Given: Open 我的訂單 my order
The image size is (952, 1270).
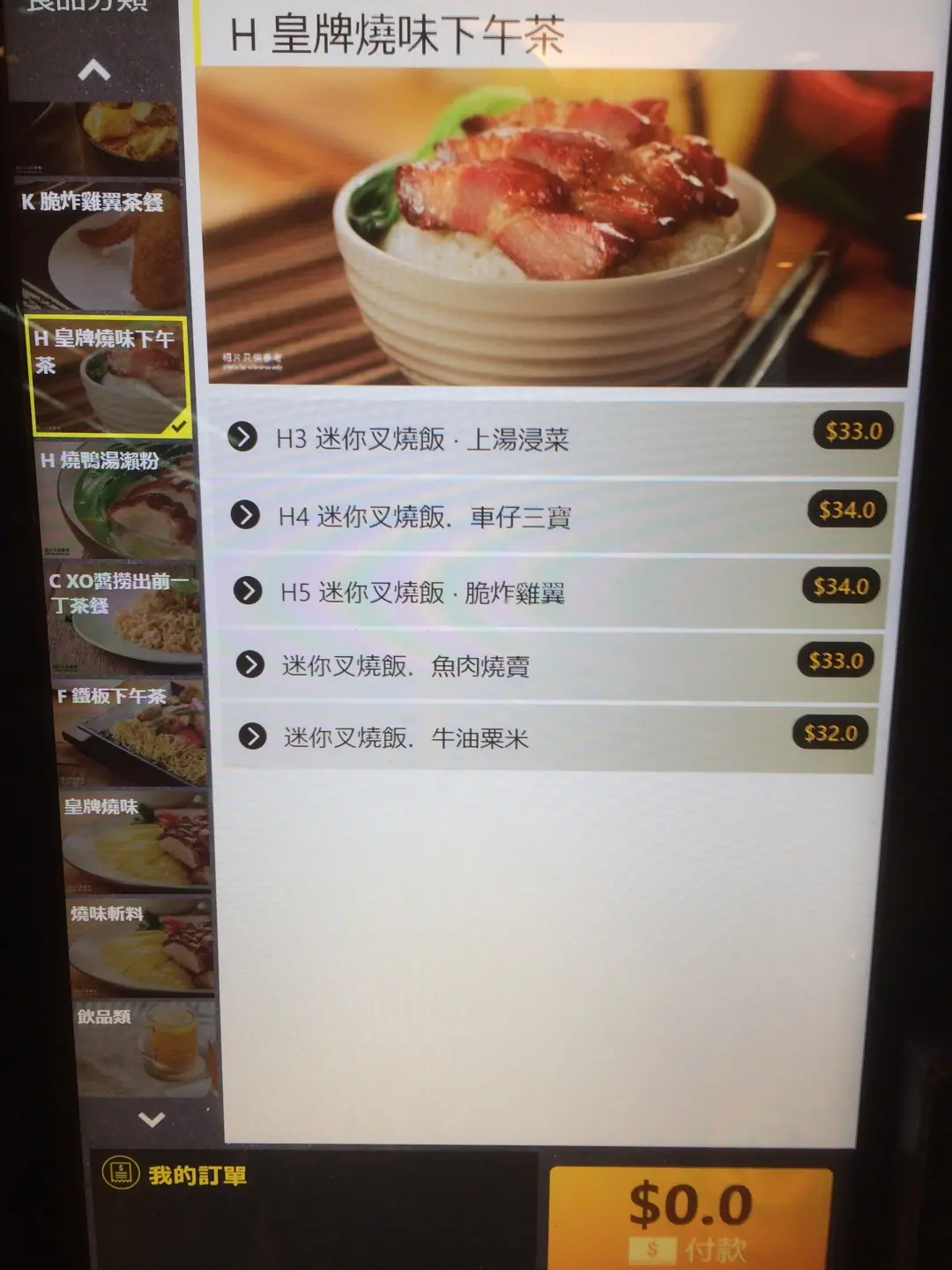Looking at the screenshot, I should 176,1175.
